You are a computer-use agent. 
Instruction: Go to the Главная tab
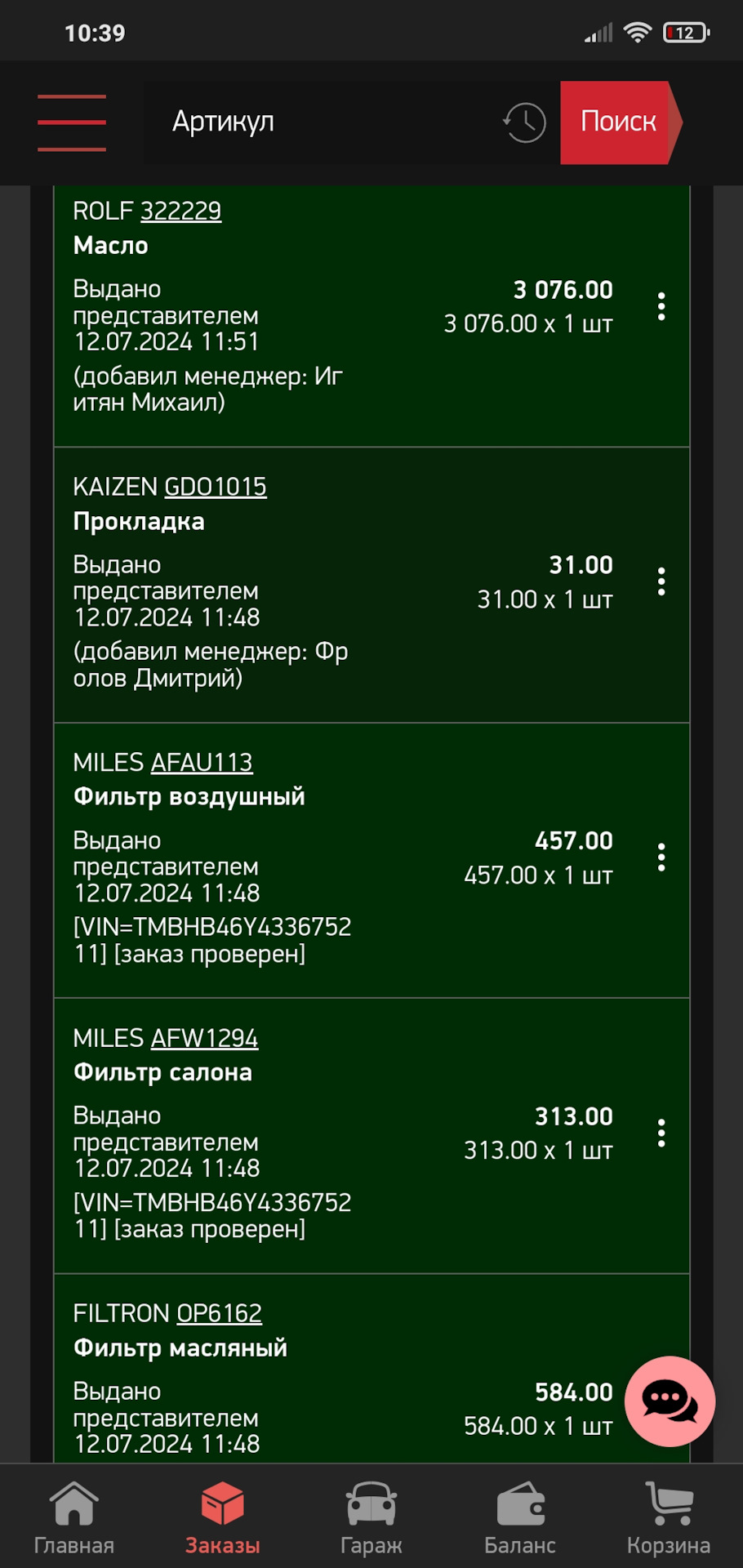click(x=73, y=1517)
